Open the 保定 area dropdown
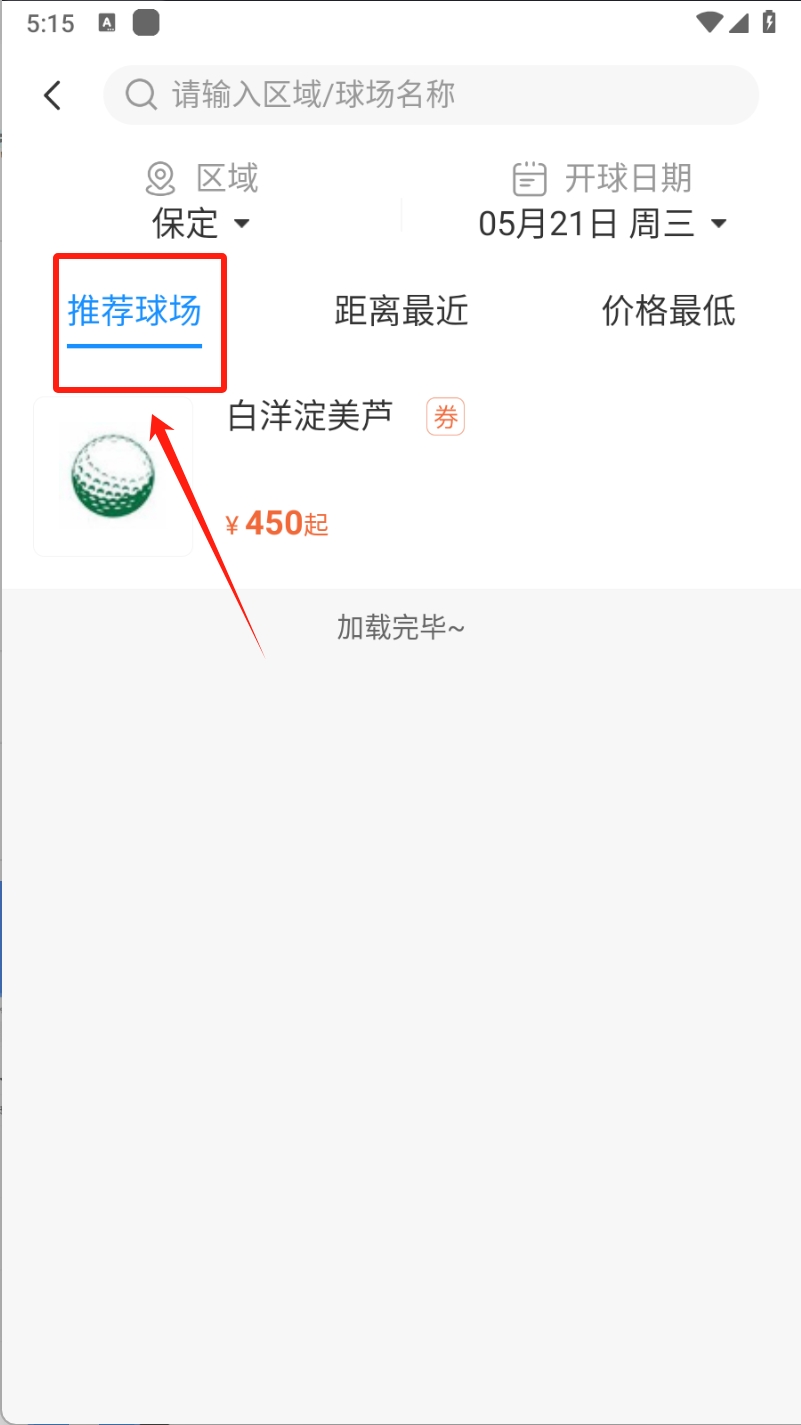 pyautogui.click(x=200, y=223)
